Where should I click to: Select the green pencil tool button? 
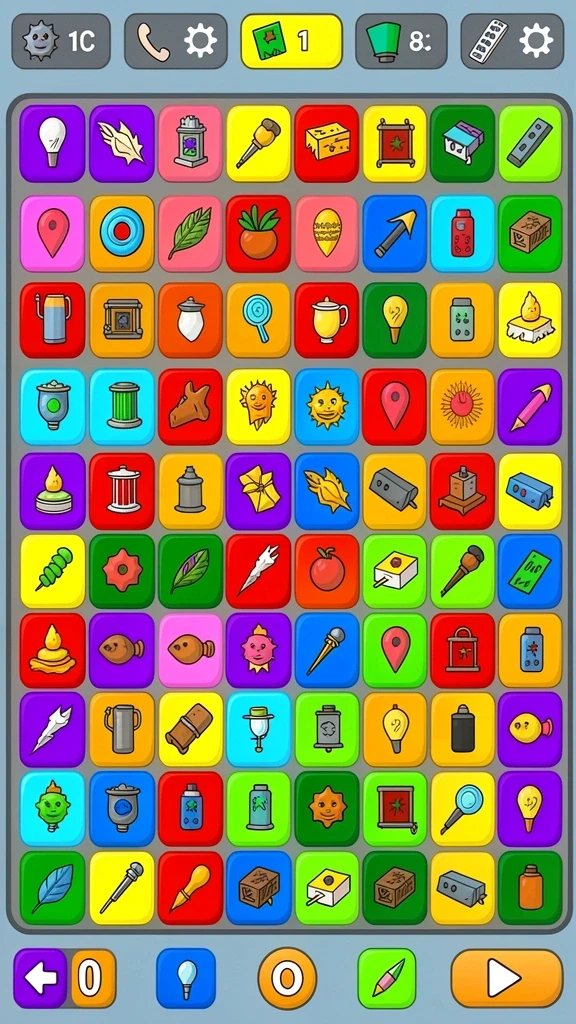387,978
